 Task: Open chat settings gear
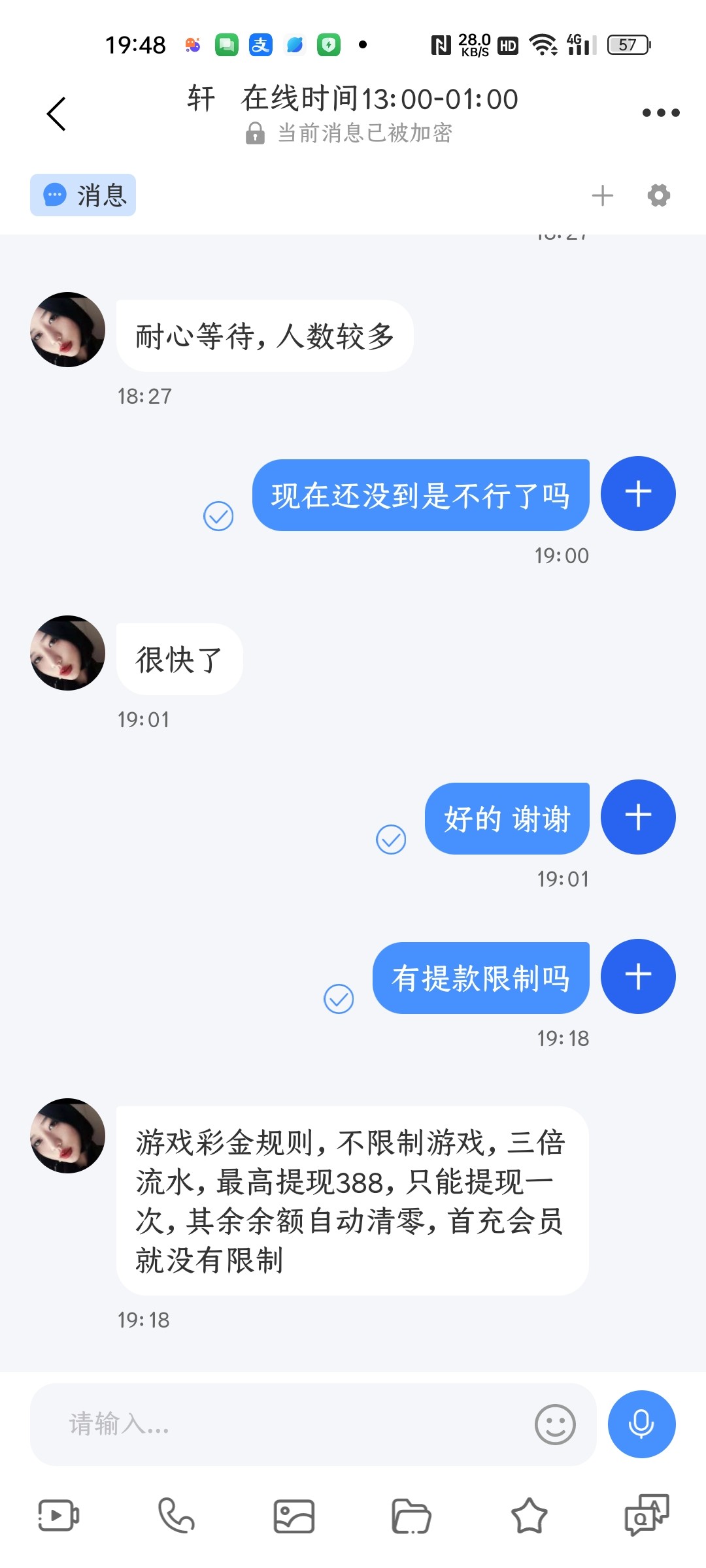[x=658, y=195]
